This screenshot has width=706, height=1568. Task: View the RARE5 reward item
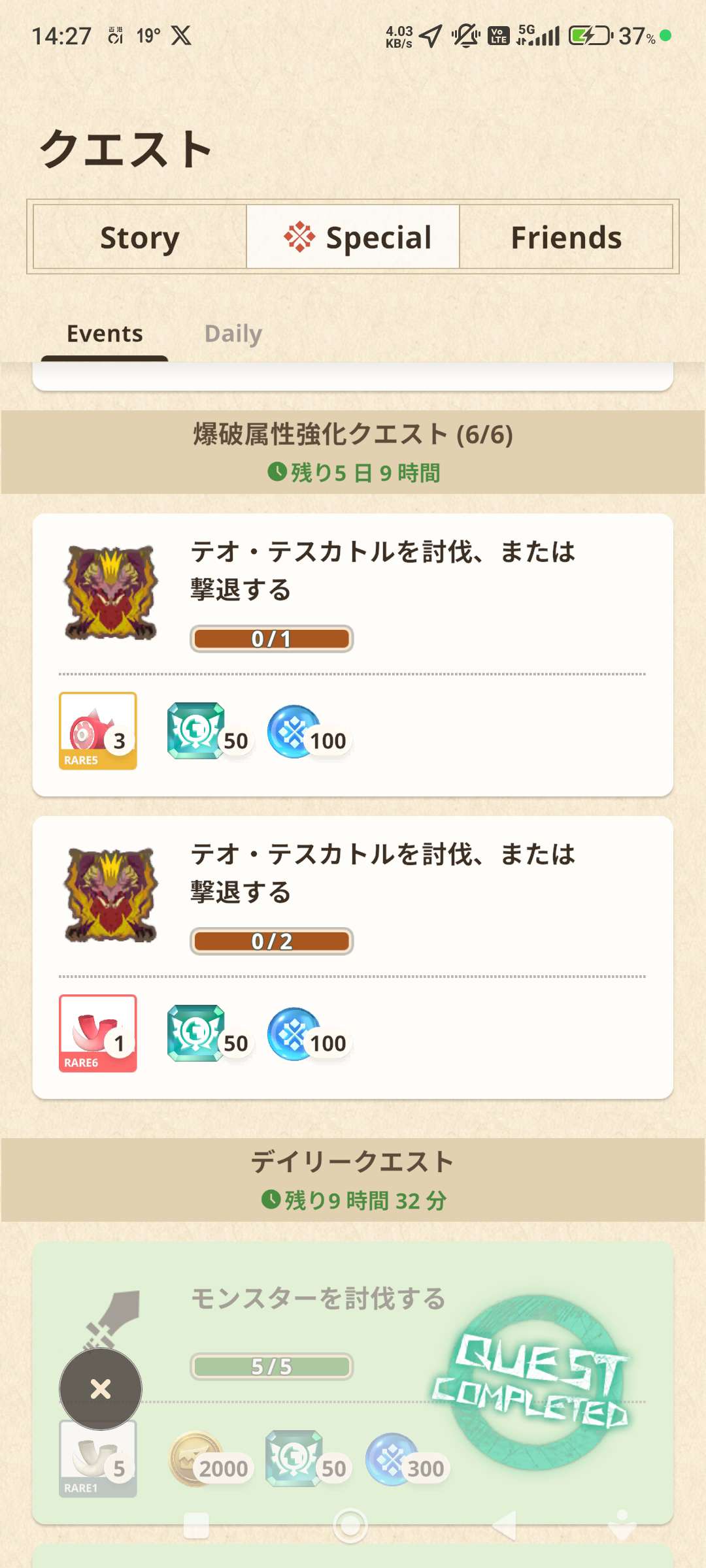pos(98,731)
